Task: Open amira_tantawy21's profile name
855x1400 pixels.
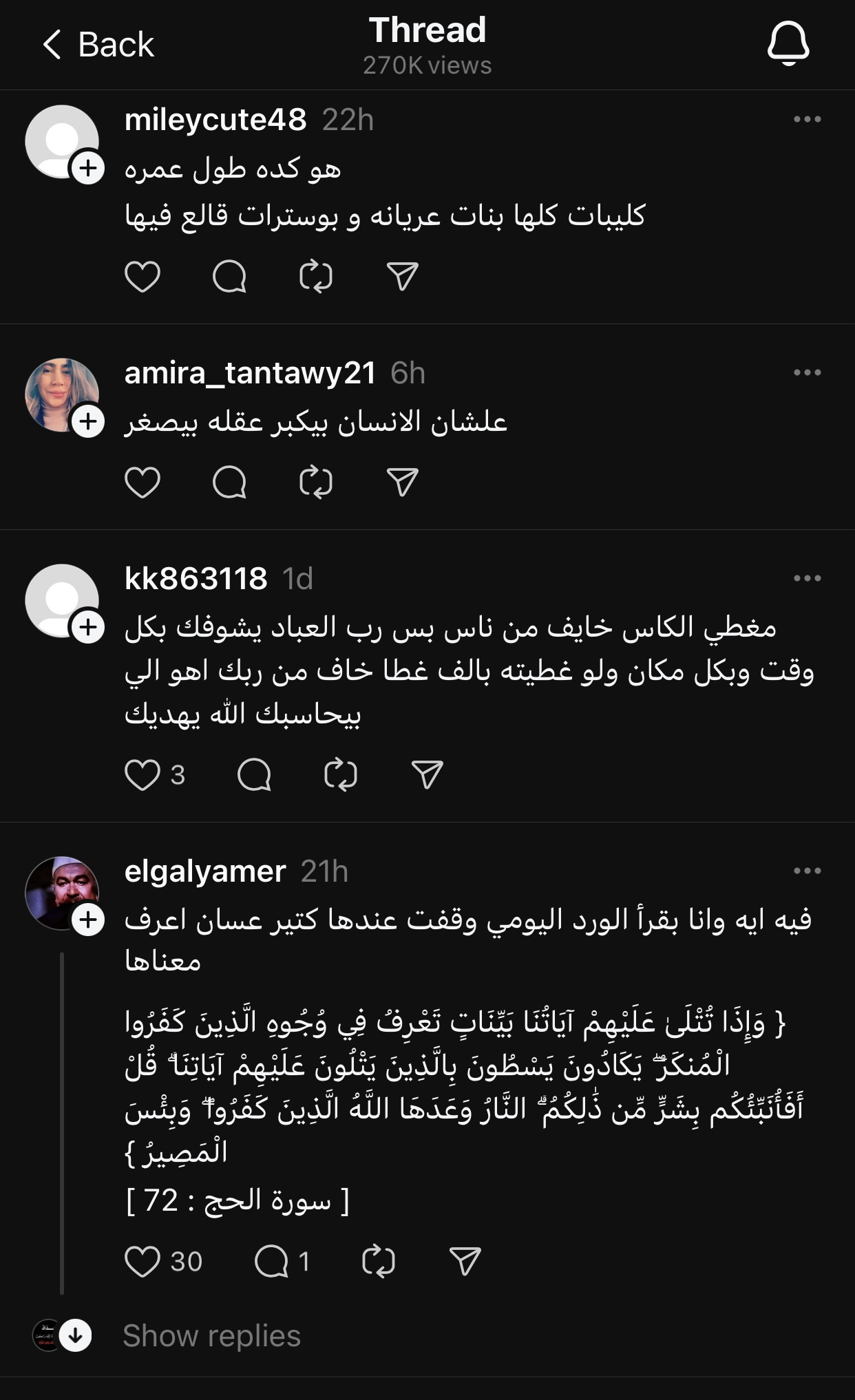Action: pos(250,372)
